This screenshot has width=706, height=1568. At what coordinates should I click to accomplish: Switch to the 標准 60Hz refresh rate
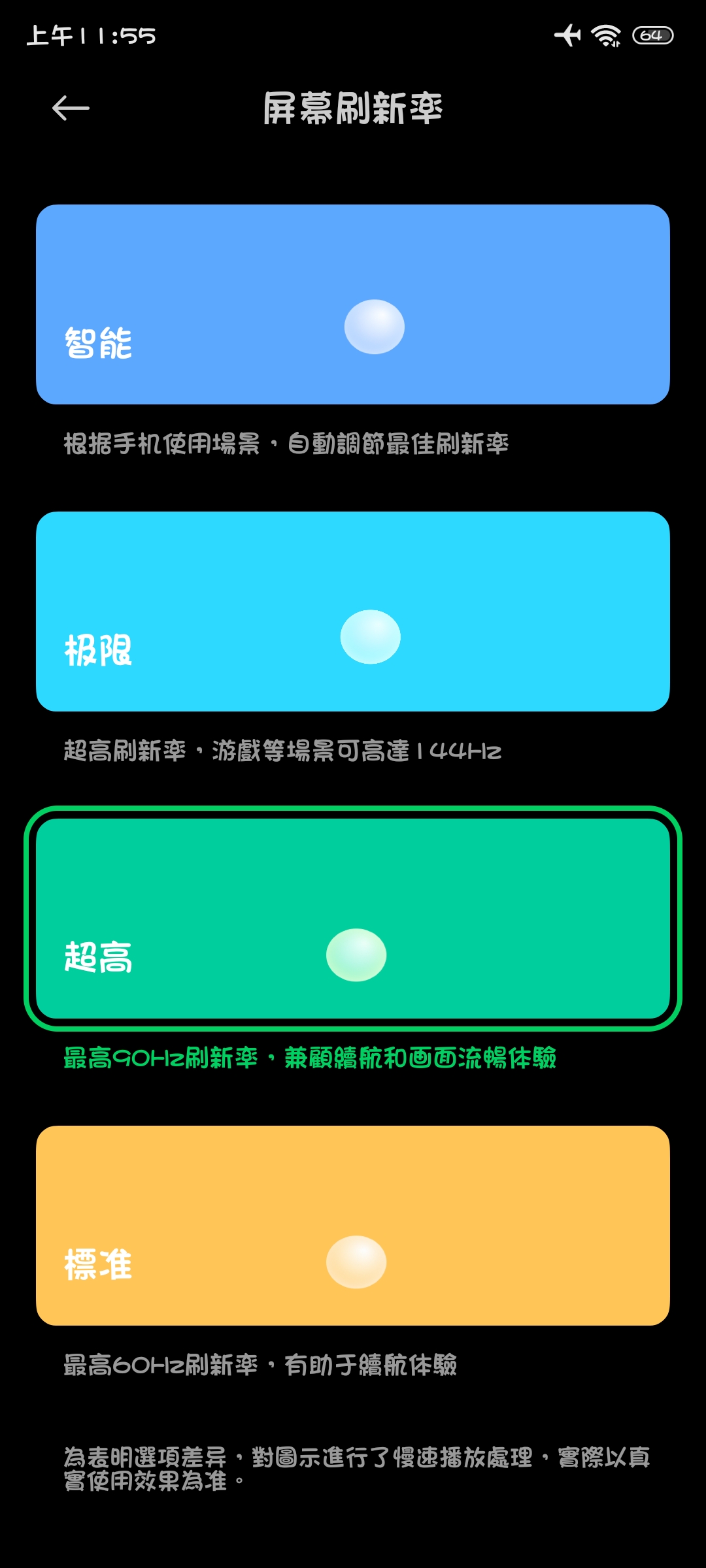tap(353, 1226)
